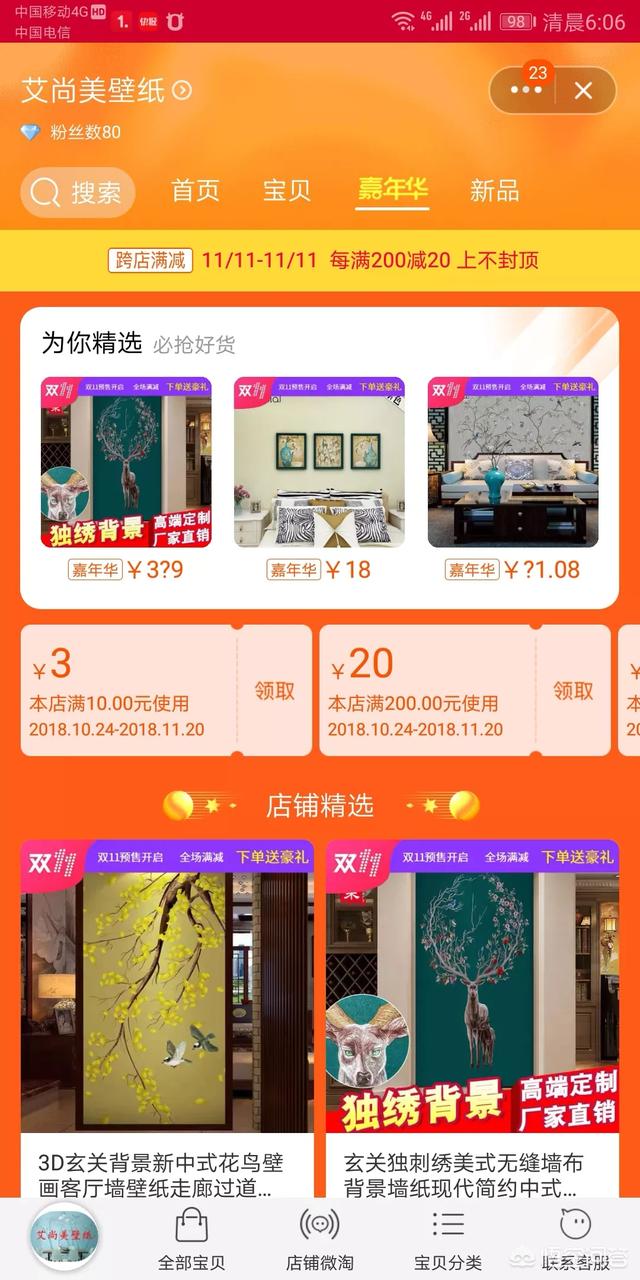Tap the 跨店满减 promotion banner
The width and height of the screenshot is (640, 1280).
point(320,261)
